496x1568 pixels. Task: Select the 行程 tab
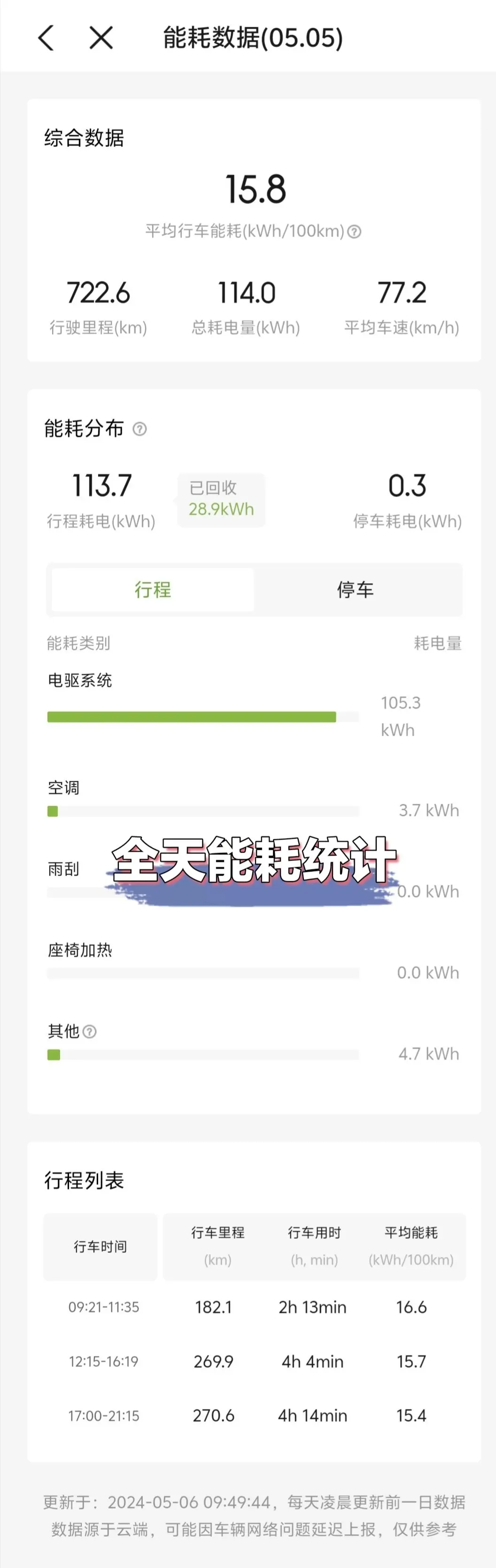[x=153, y=589]
